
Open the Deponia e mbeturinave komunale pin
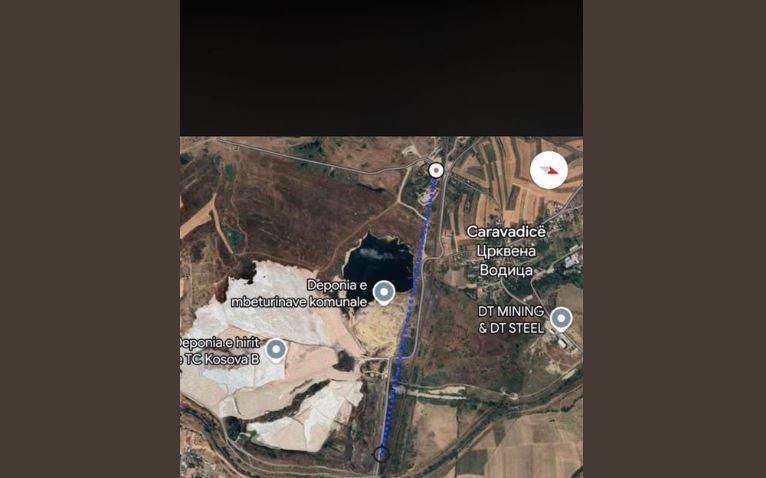pos(384,292)
